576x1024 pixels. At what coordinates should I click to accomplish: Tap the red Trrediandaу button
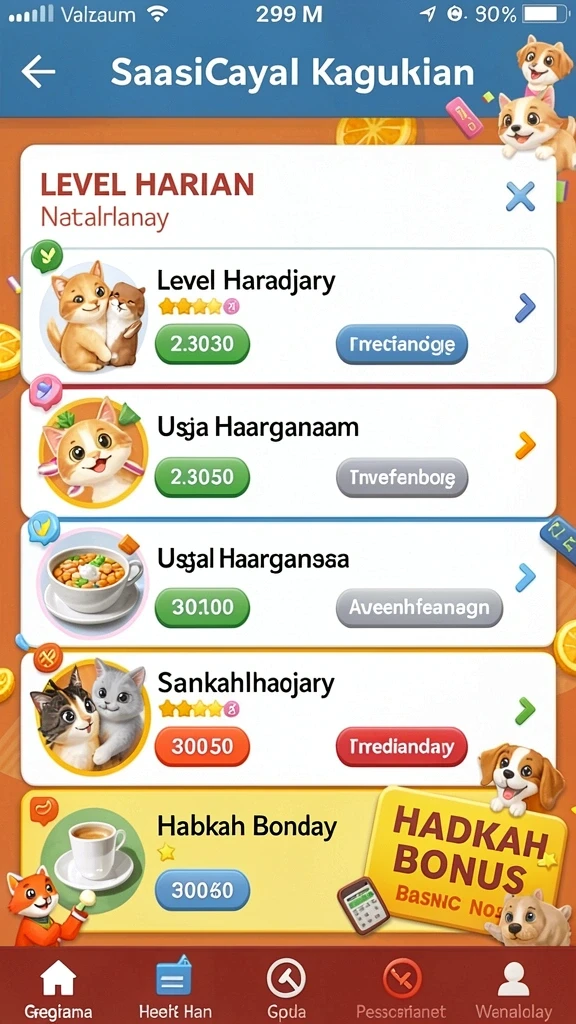click(x=402, y=747)
